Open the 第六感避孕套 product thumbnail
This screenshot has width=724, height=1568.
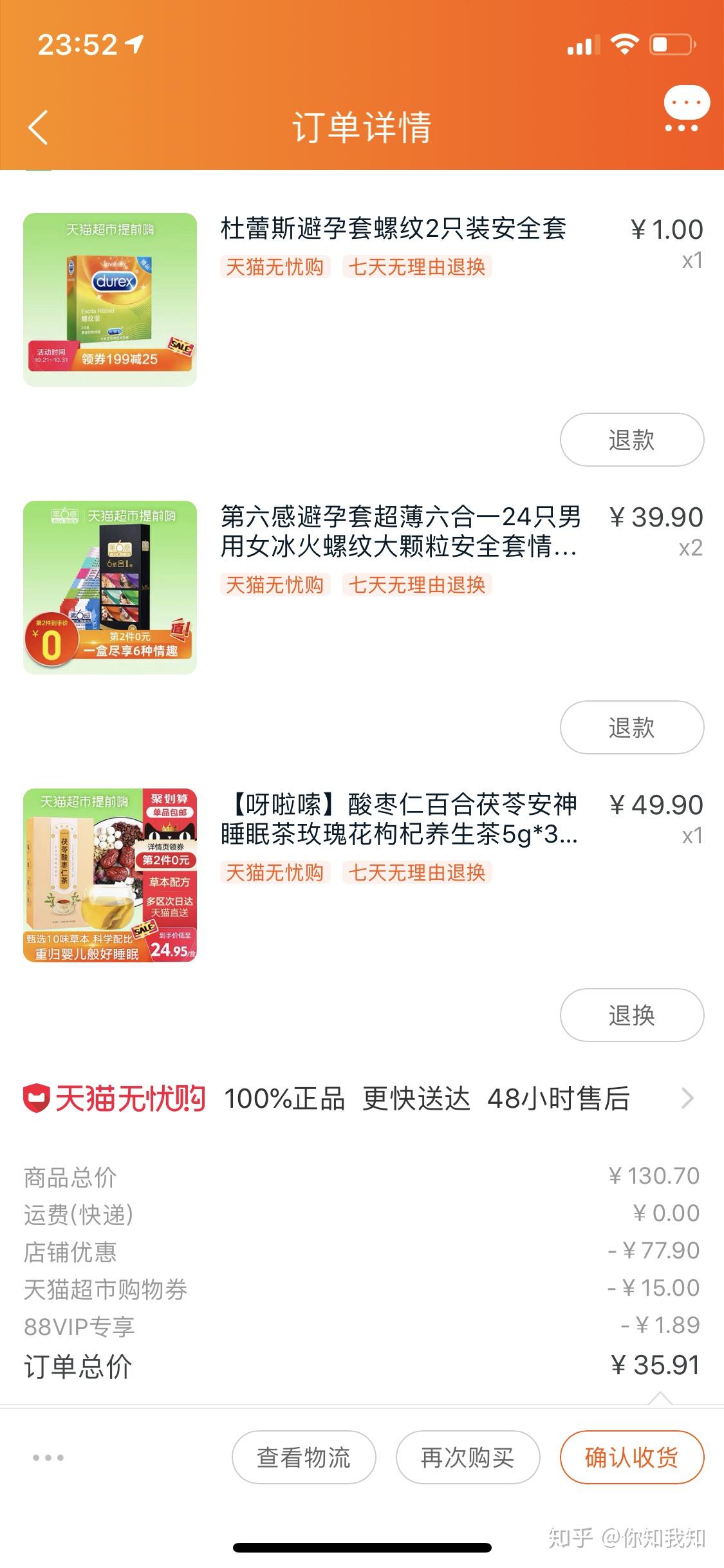[110, 588]
